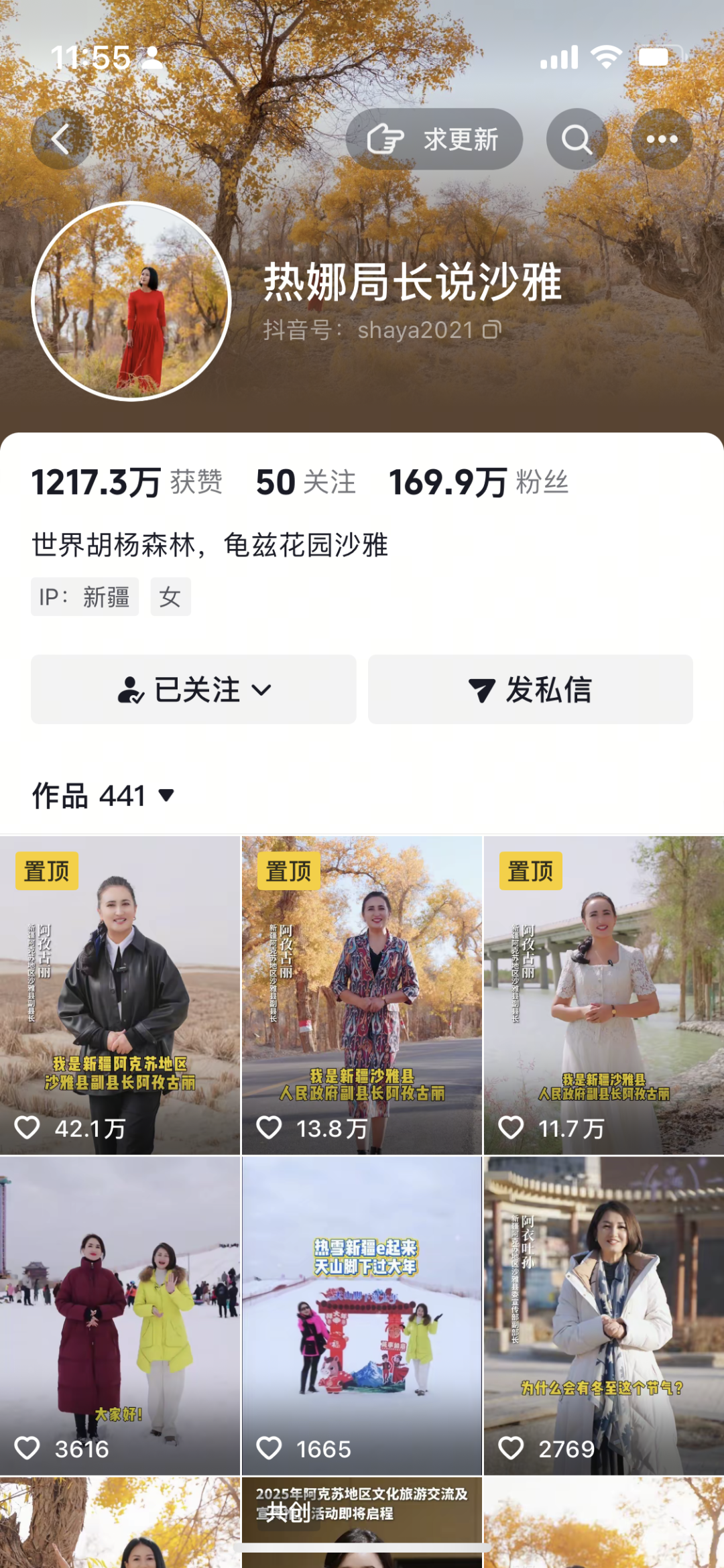Tap the 求更新 button
Viewport: 724px width, 1568px height.
tap(434, 139)
